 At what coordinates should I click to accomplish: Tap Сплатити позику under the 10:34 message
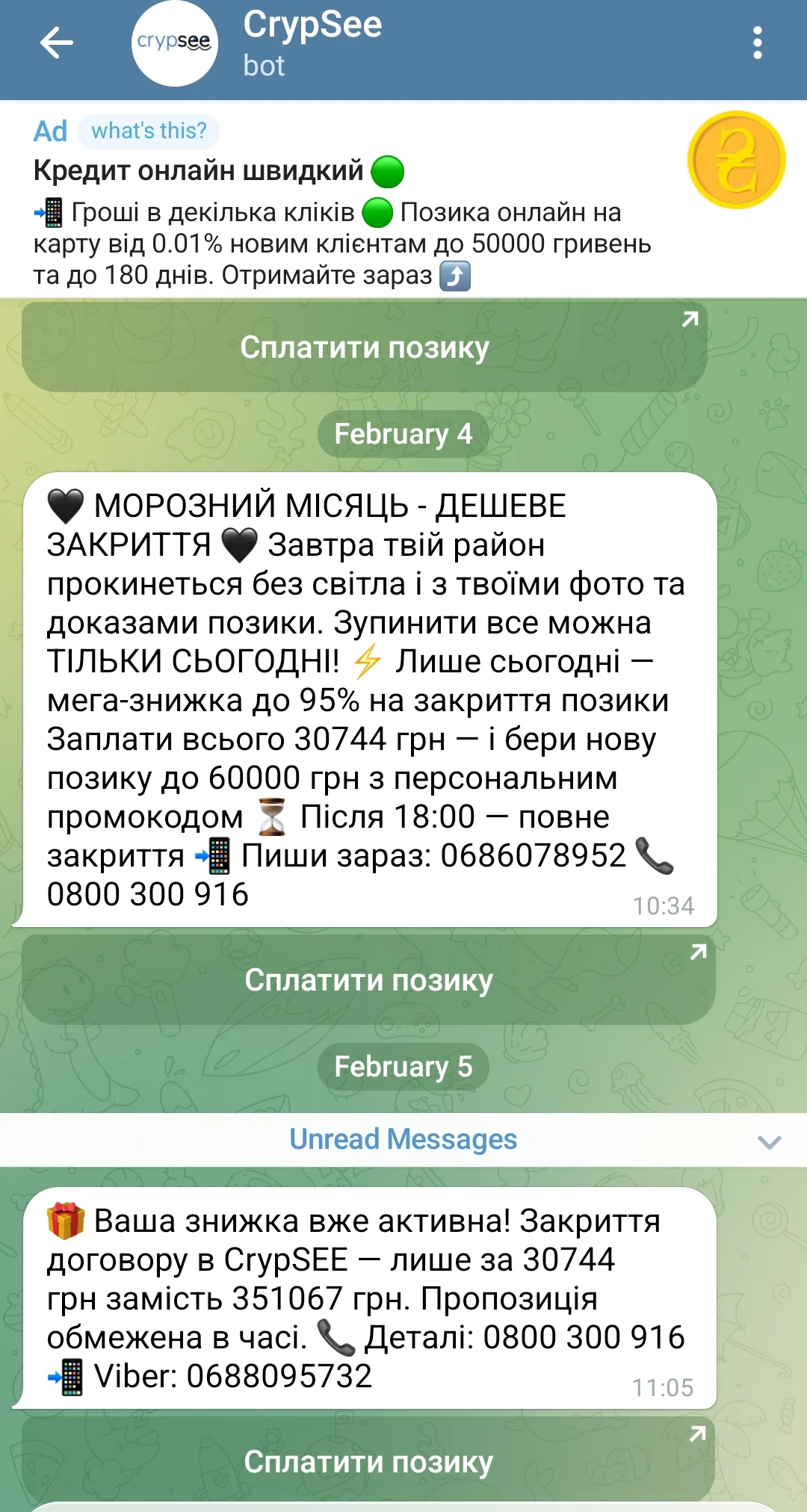[368, 980]
